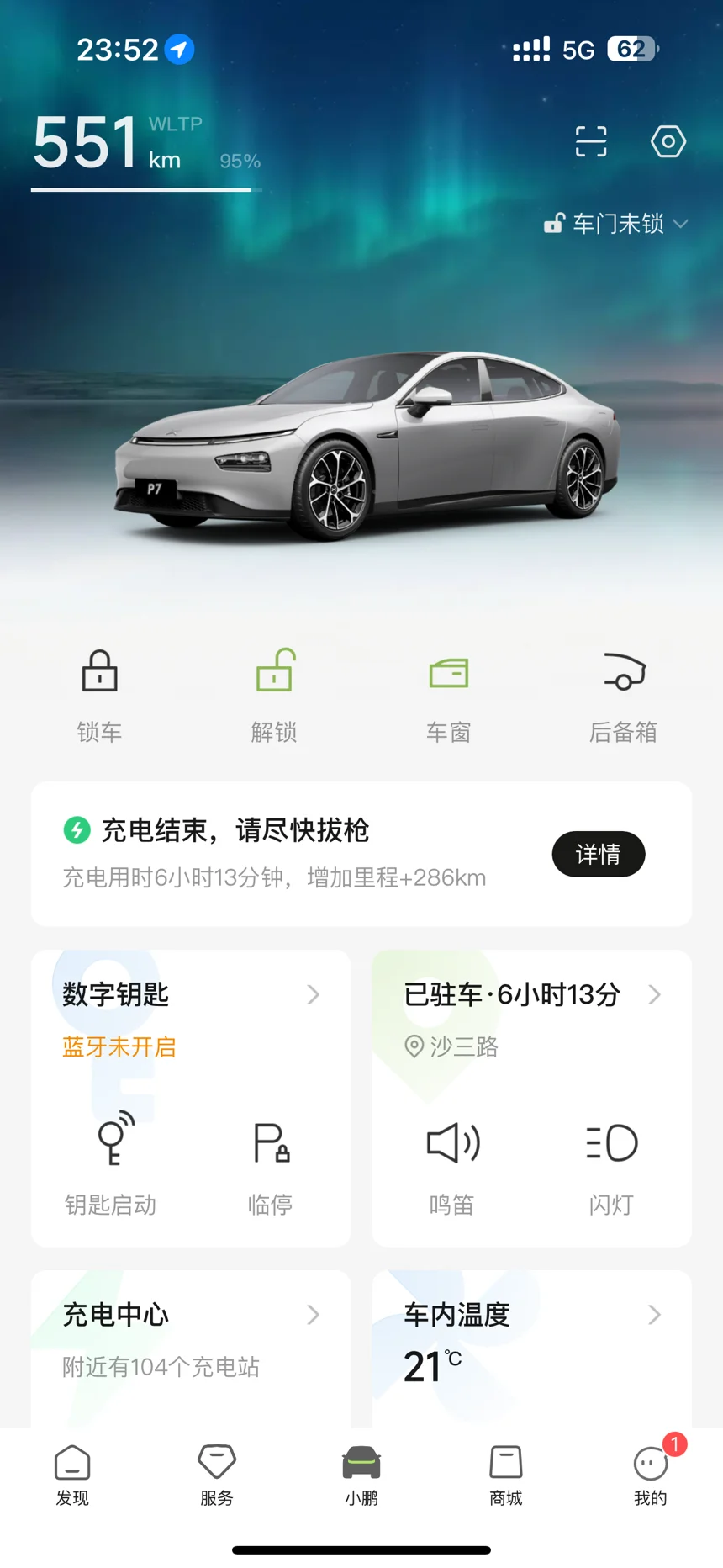Tap 解锁 to unlock the car
The image size is (723, 1568).
pyautogui.click(x=274, y=693)
